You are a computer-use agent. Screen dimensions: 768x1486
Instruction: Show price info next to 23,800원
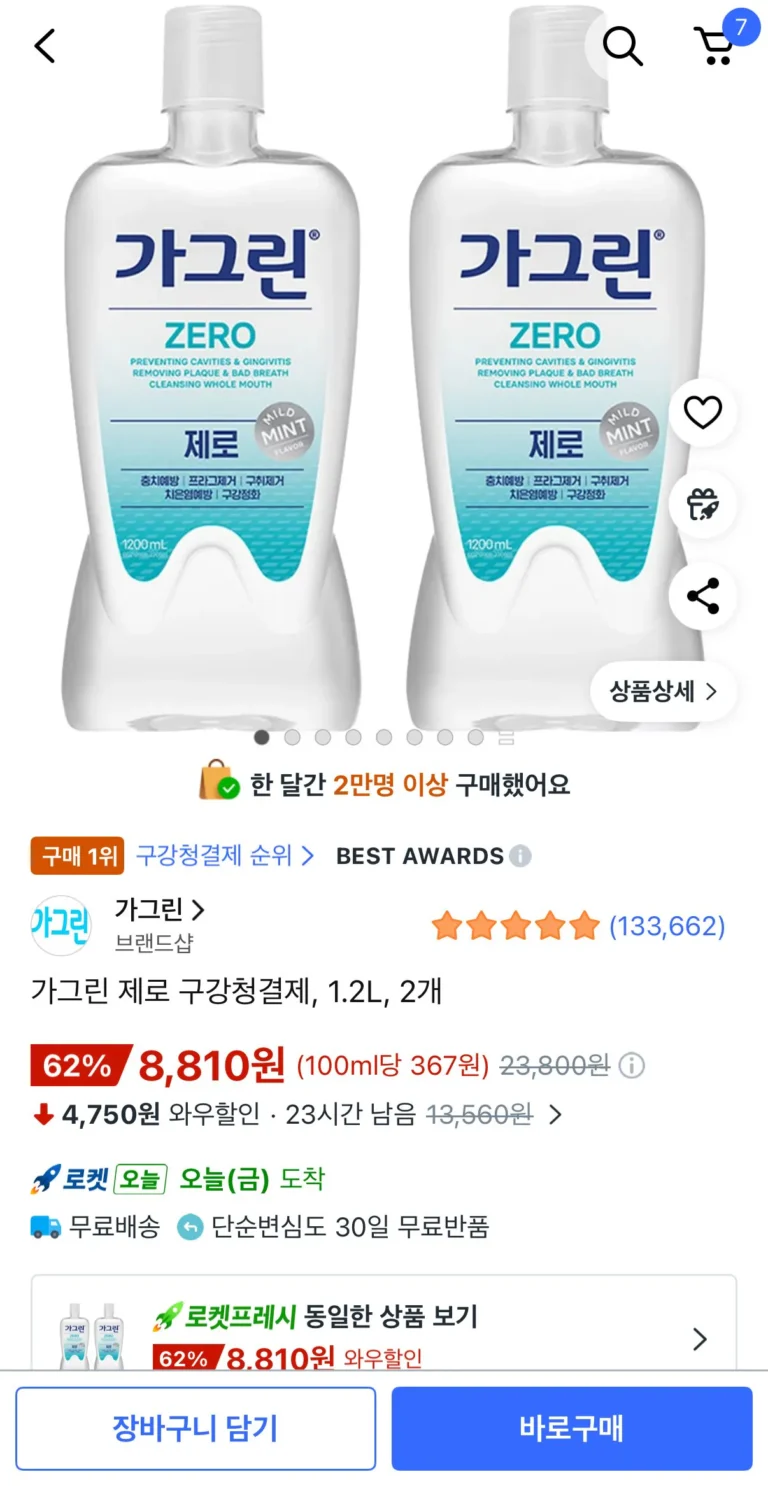pos(632,1066)
